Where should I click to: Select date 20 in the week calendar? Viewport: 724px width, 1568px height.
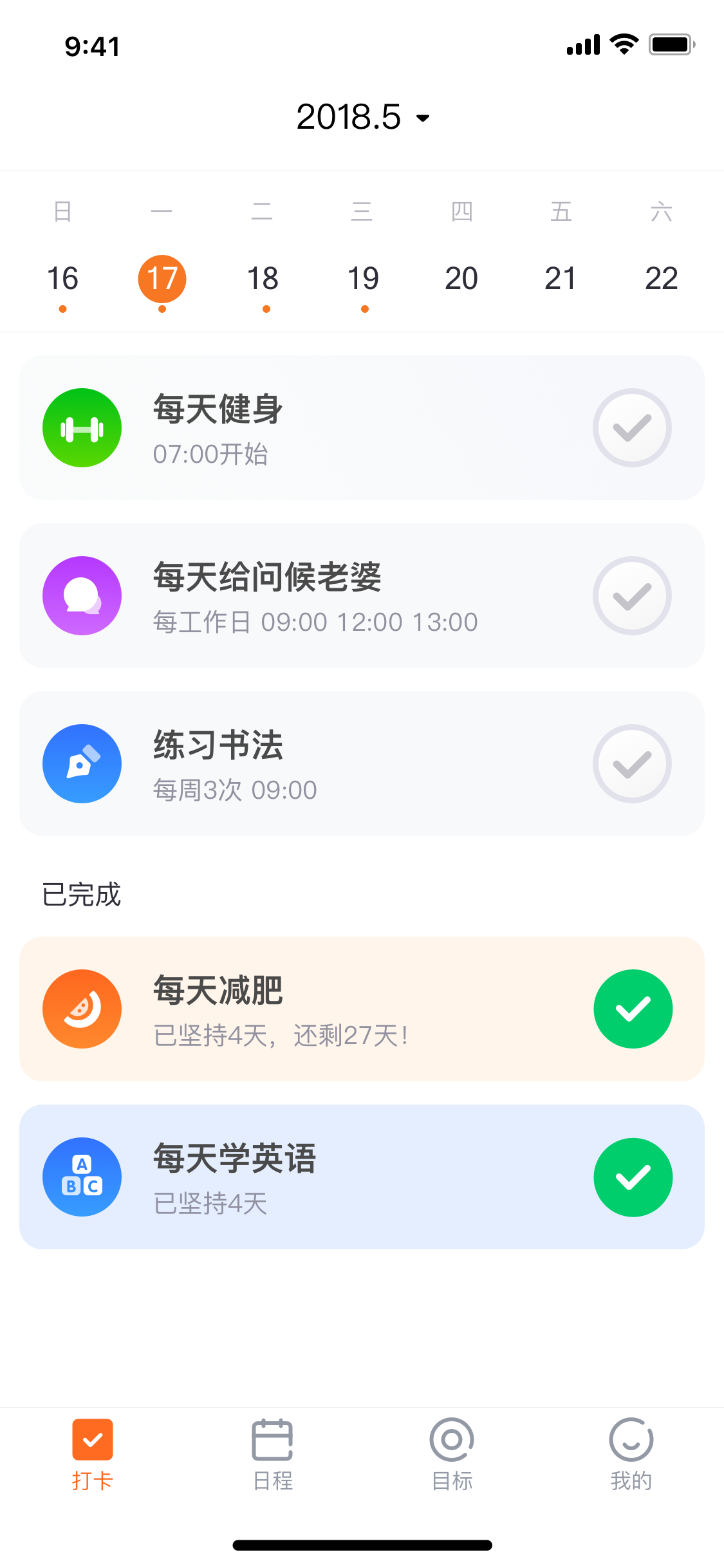click(x=461, y=279)
